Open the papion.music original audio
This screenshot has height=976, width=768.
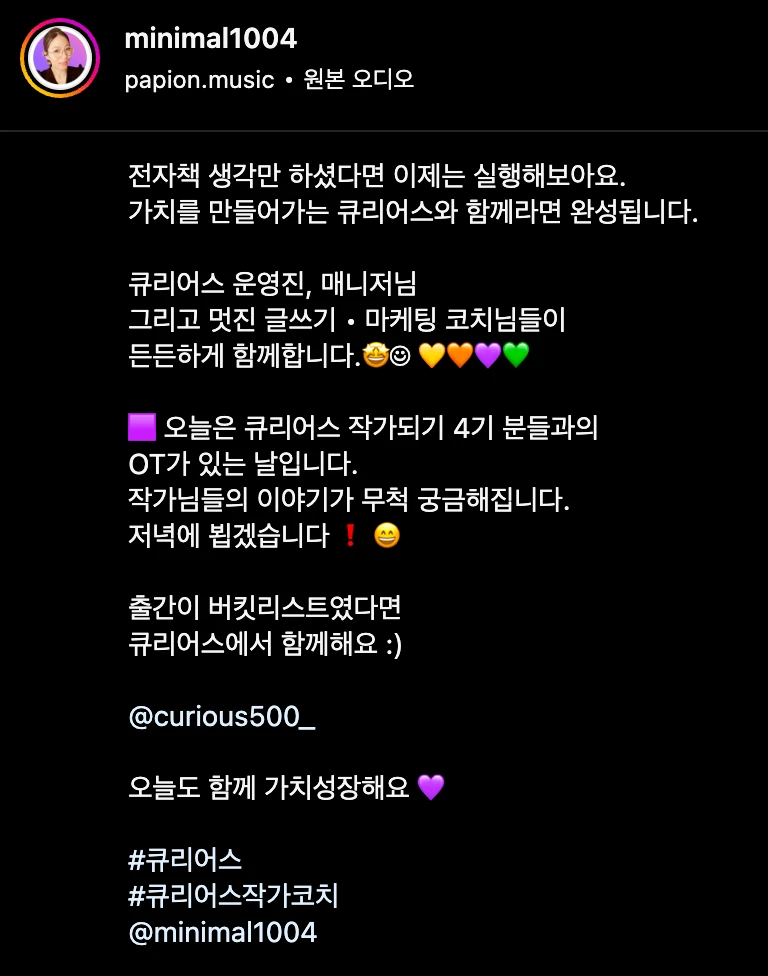click(x=270, y=80)
